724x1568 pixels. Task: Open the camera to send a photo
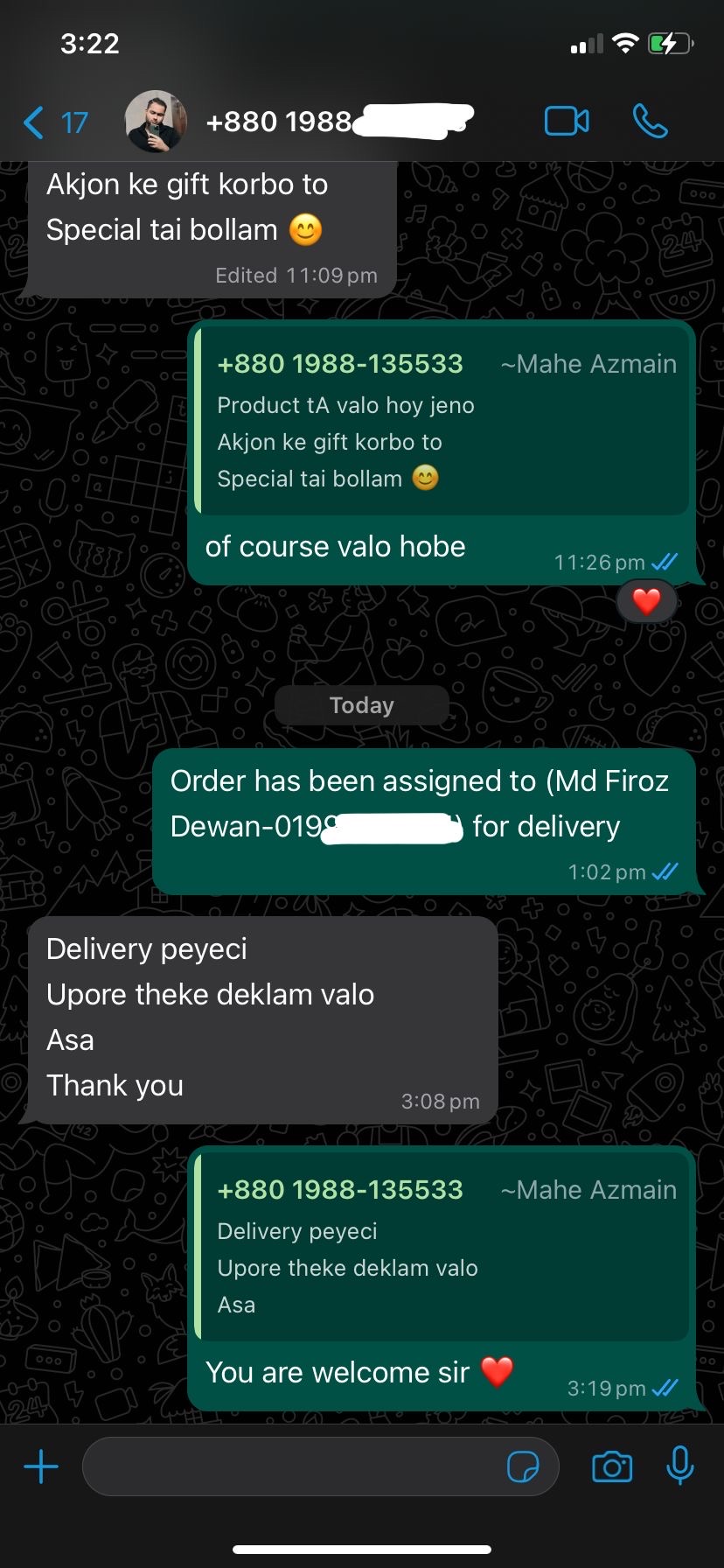point(612,1466)
